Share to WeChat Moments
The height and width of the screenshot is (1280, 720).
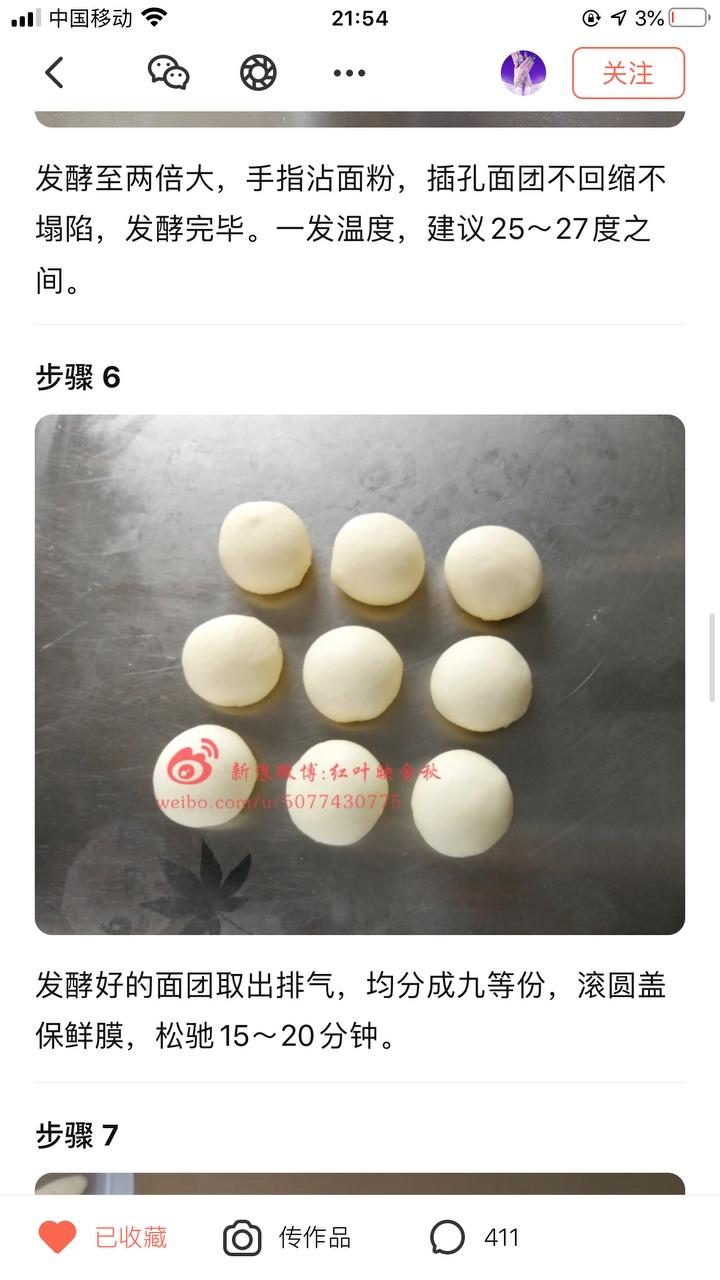click(x=258, y=73)
